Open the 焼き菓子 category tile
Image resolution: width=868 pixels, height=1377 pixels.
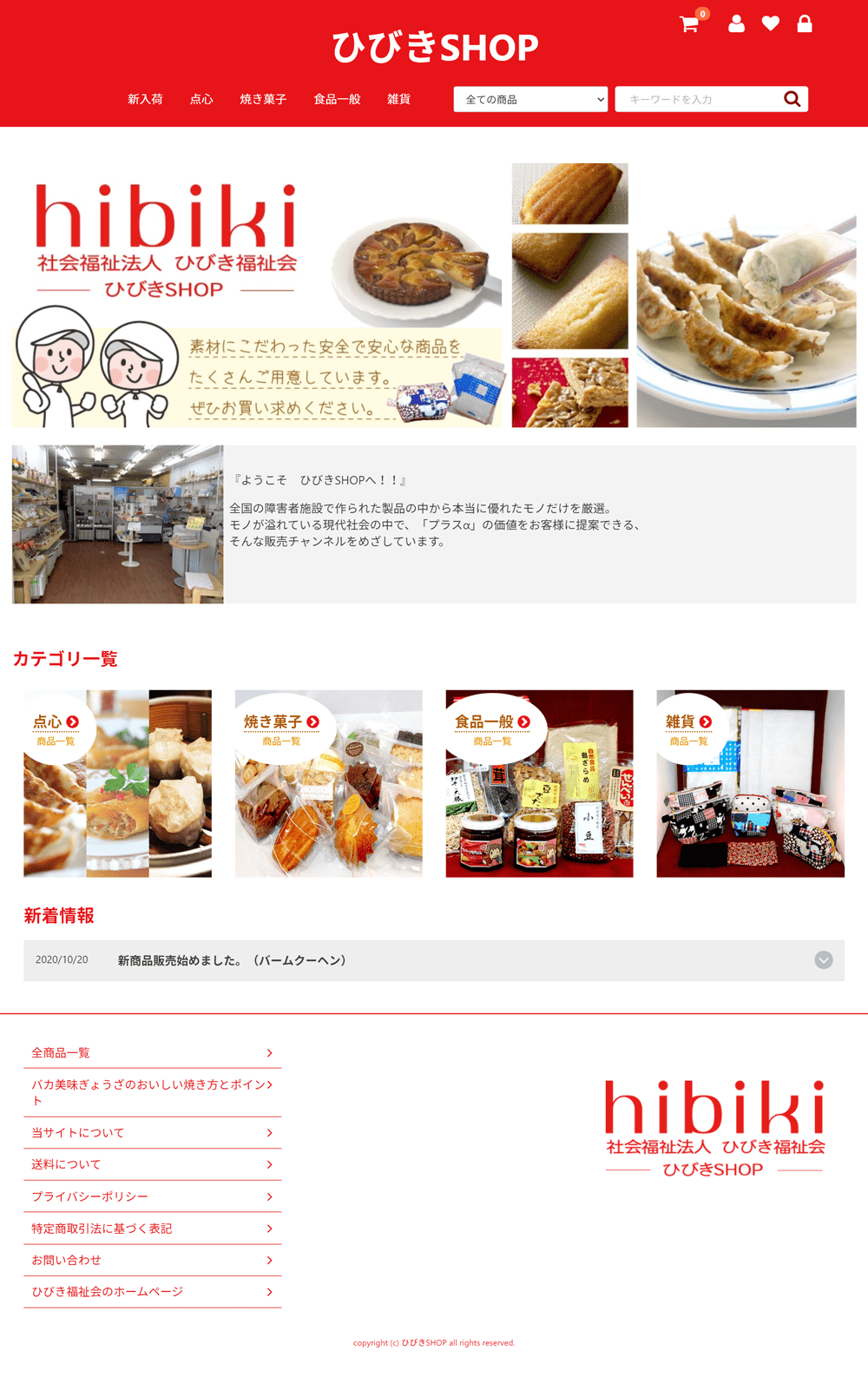pos(328,783)
